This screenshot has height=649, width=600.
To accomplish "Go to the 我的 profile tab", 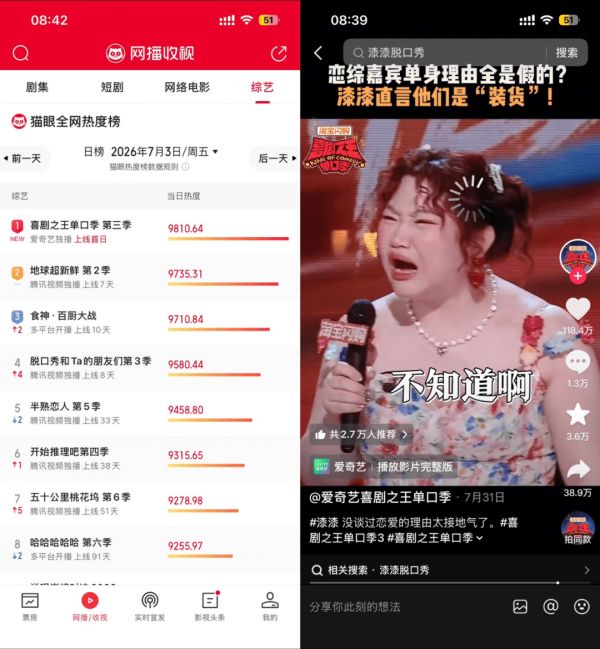I will tap(270, 607).
